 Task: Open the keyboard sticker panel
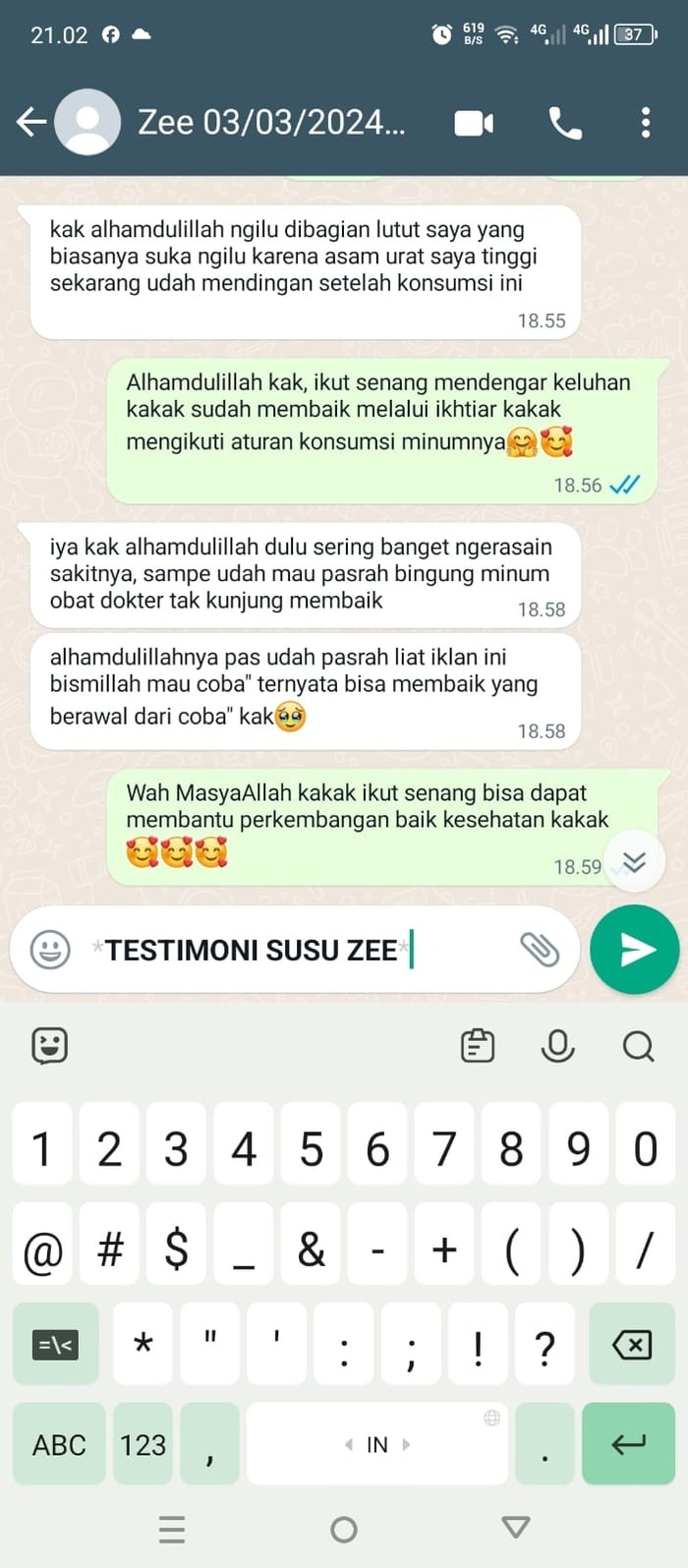coord(50,1046)
